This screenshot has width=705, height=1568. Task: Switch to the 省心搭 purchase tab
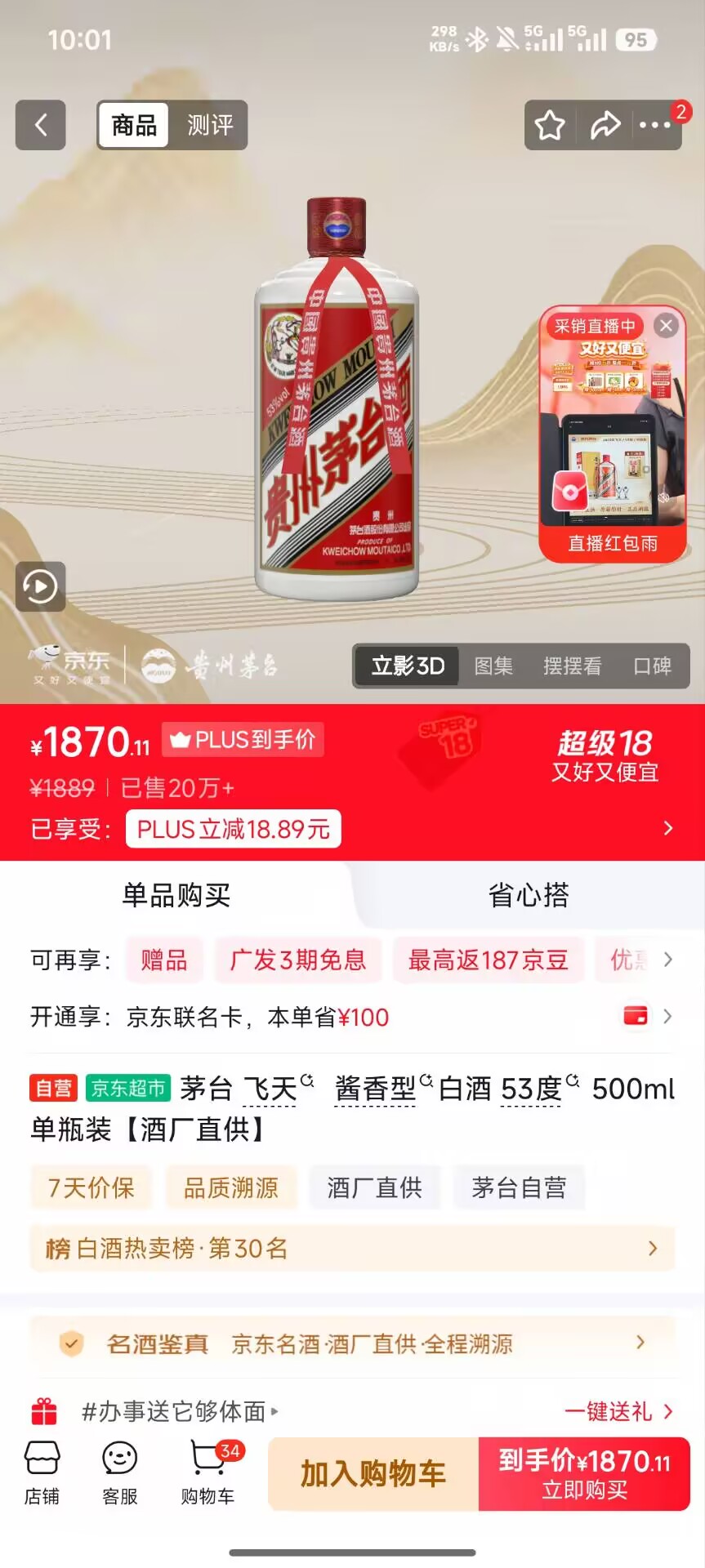click(x=529, y=895)
